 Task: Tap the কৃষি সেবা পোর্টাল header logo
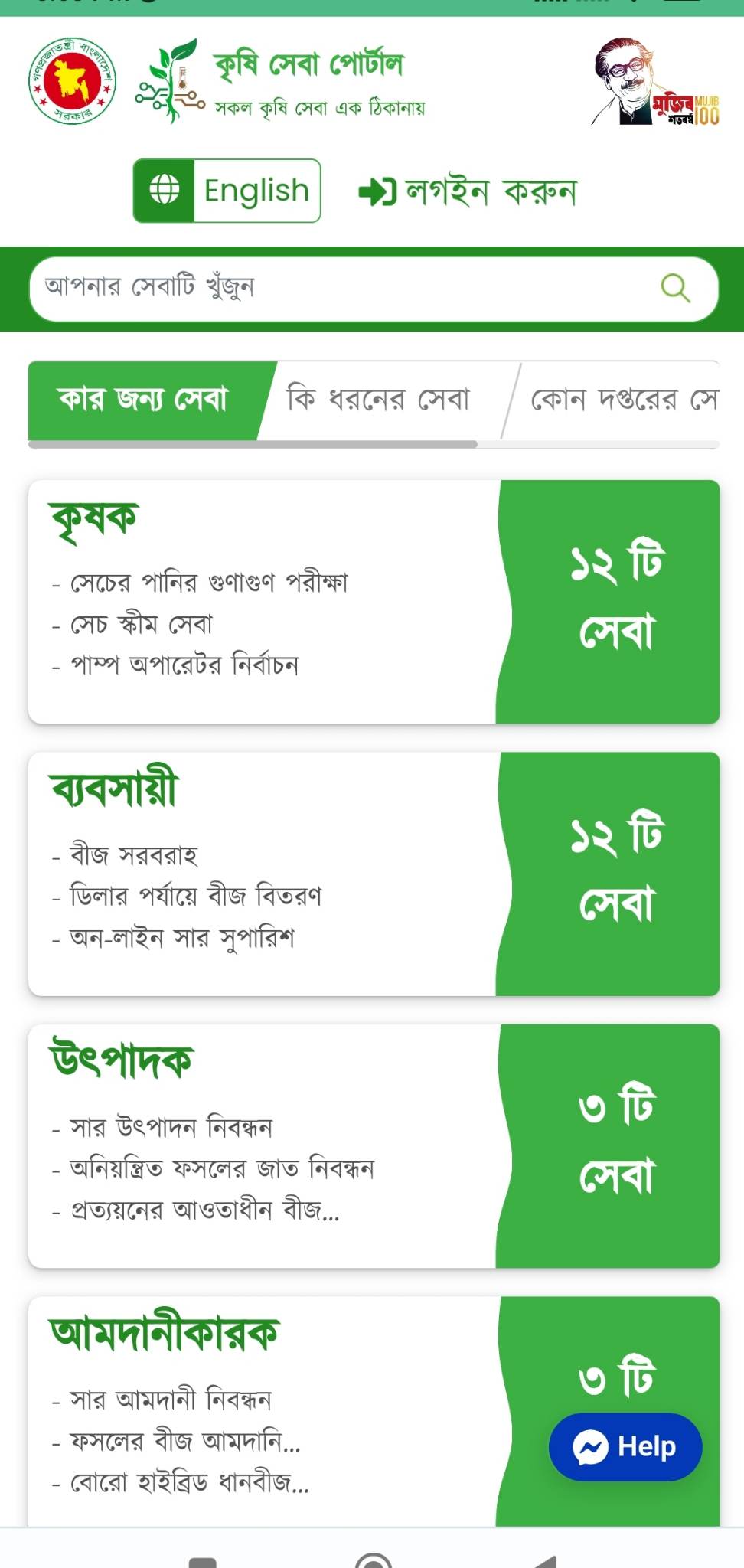coord(279,80)
